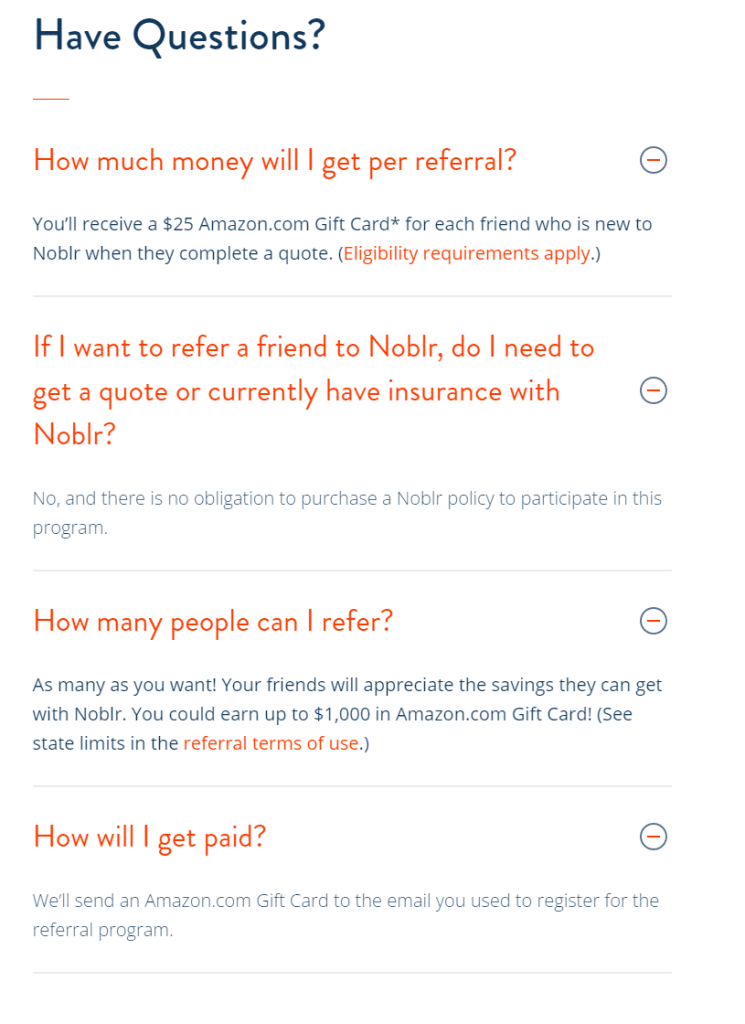This screenshot has height=1024, width=745.
Task: Click the minus icon next to 'How much money will I get per referral?'
Action: [653, 160]
